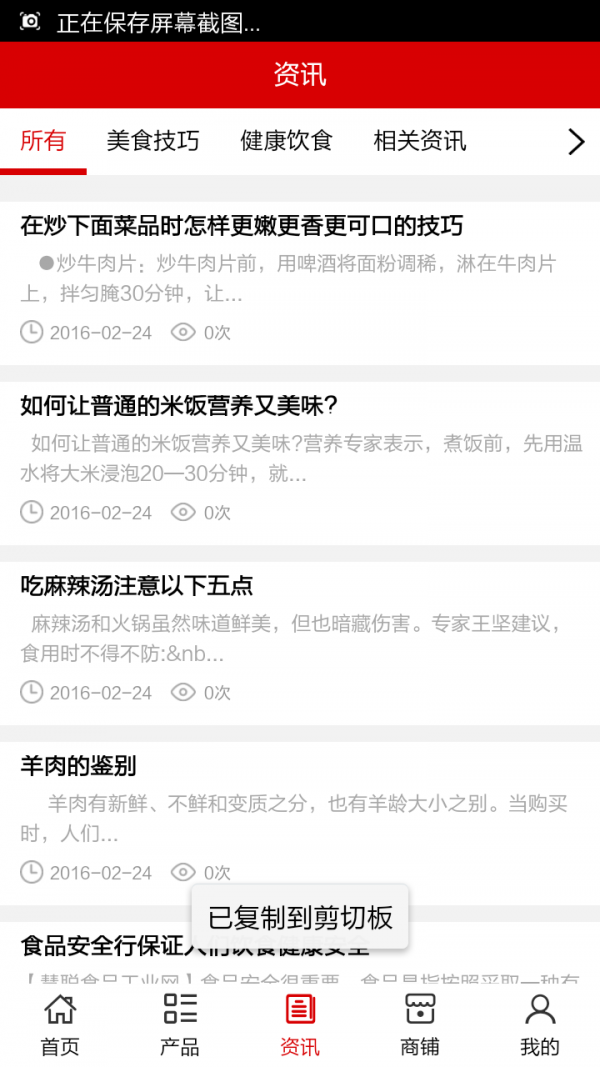Screen dimensions: 600x1067
Task: Open the 相关资讯 tab
Action: [420, 141]
